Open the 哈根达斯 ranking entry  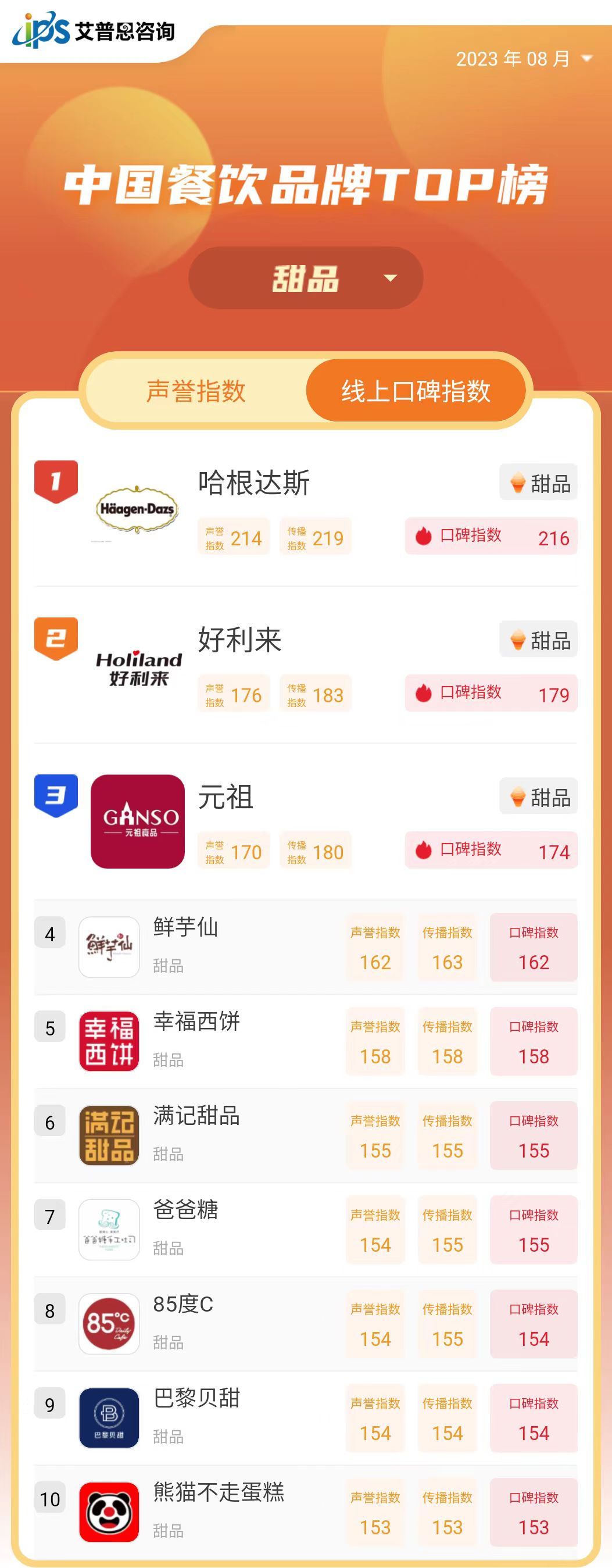253,483
